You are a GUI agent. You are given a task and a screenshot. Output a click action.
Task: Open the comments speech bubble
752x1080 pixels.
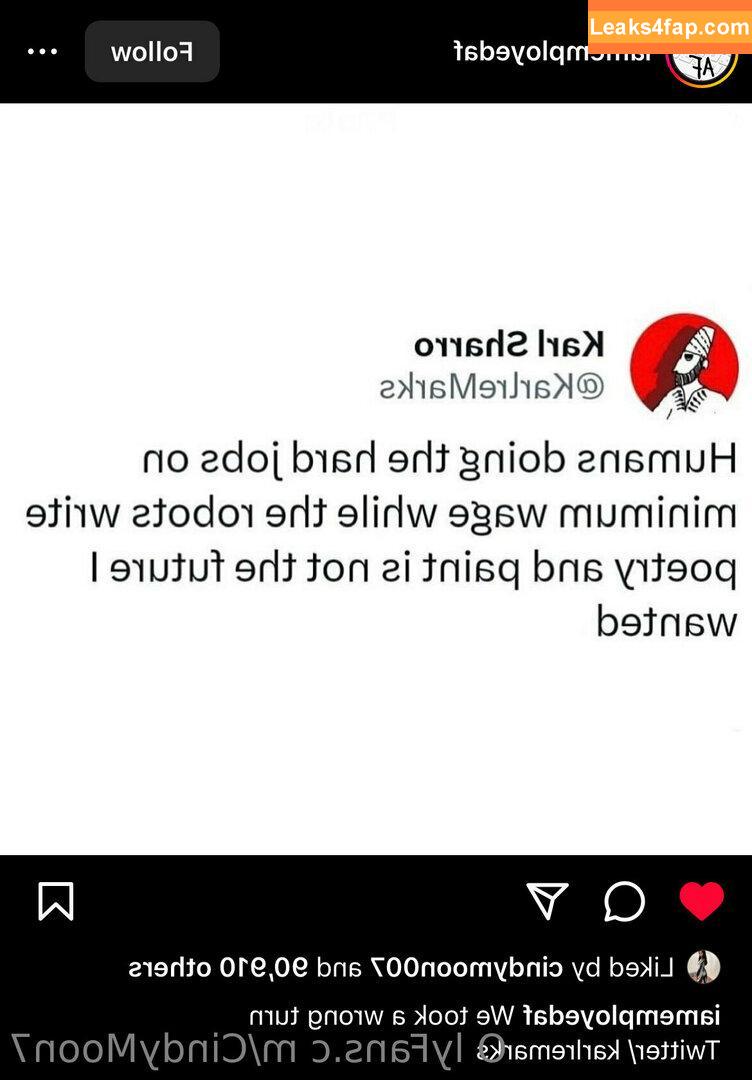(624, 901)
